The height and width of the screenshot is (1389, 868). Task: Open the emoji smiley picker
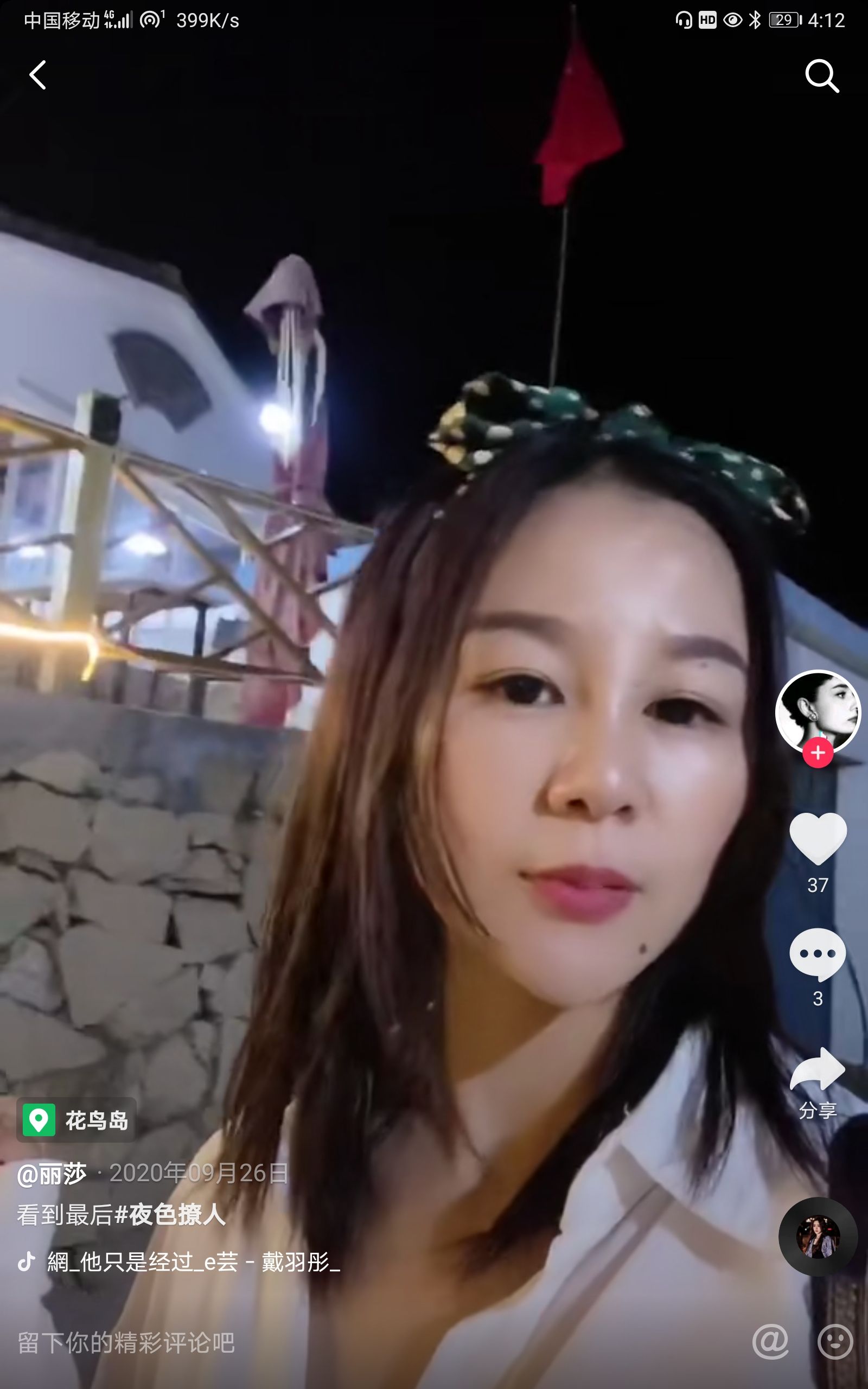coord(834,1341)
